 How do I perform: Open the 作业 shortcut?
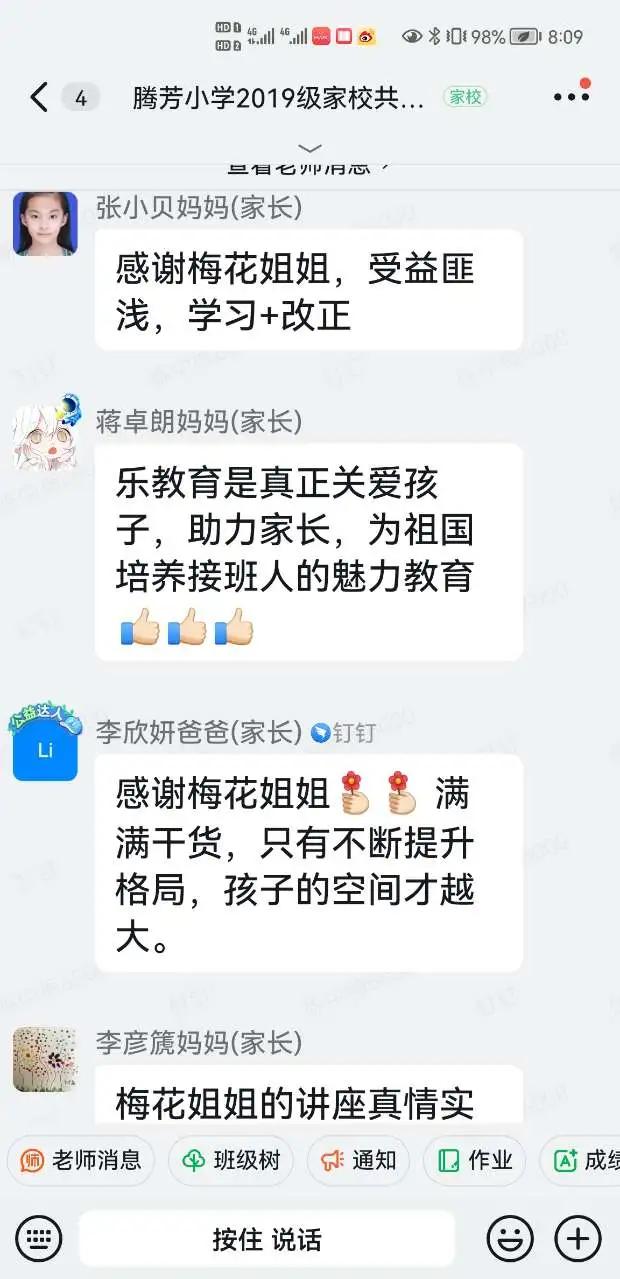(x=475, y=1160)
